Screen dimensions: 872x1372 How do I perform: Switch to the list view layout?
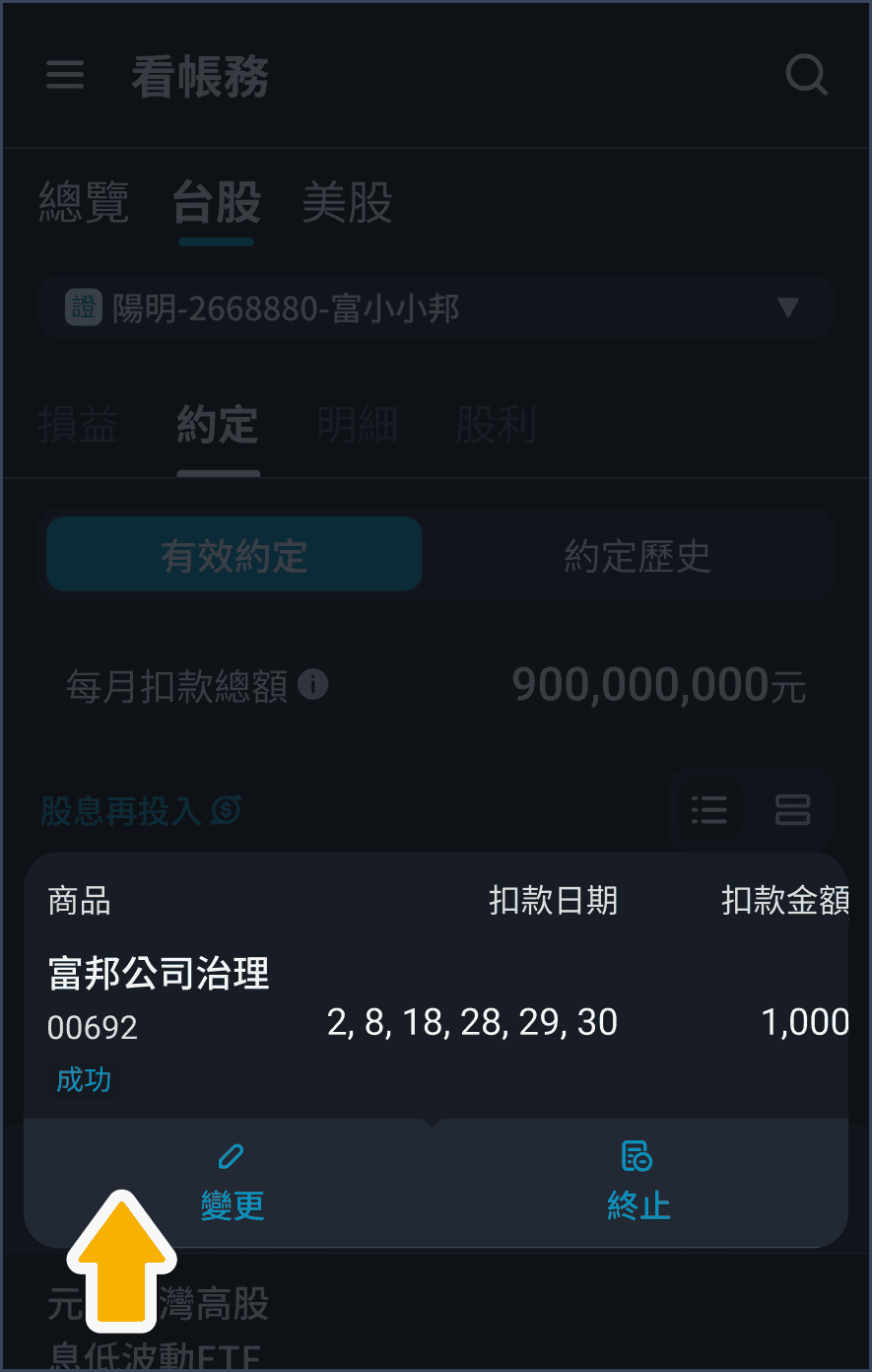coord(709,810)
